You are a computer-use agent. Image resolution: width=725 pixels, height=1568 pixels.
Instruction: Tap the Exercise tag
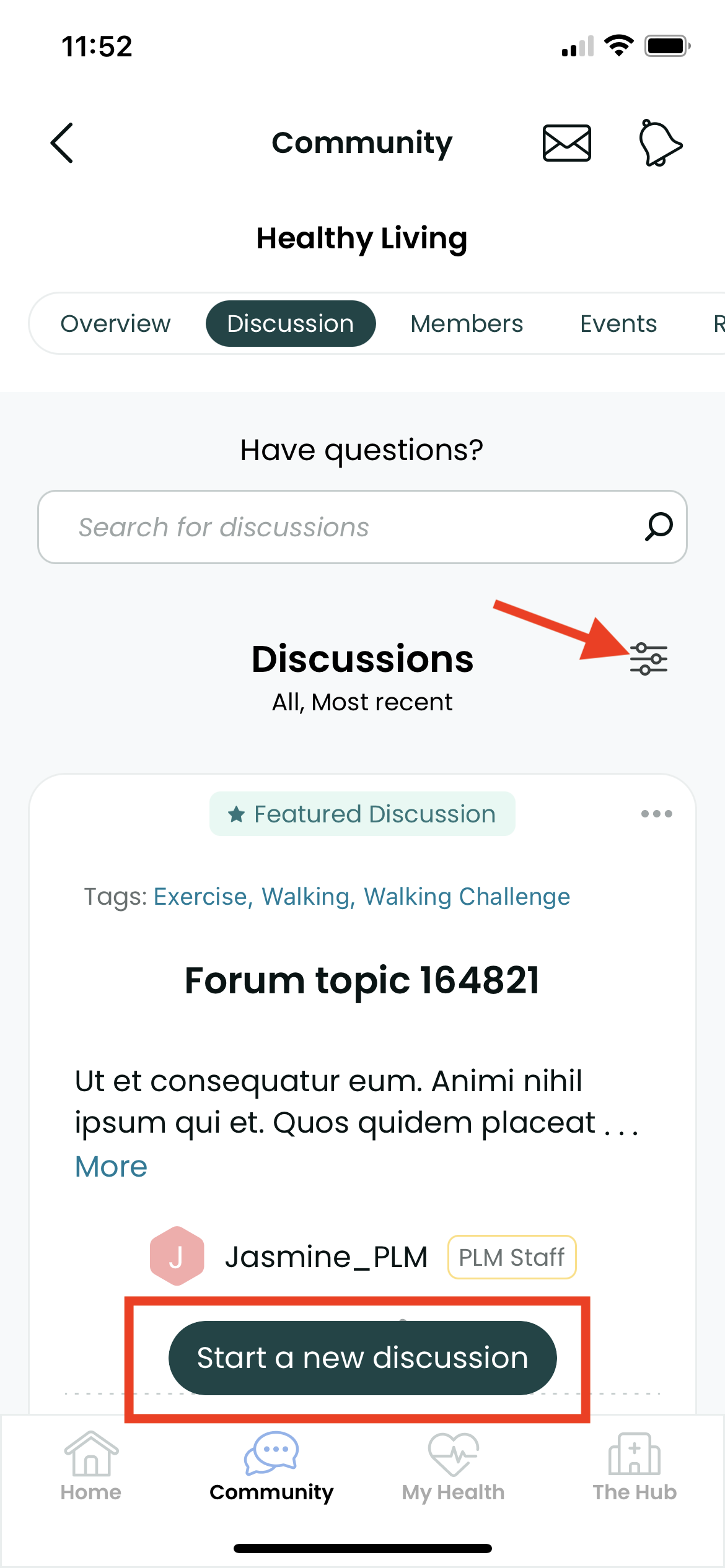pyautogui.click(x=200, y=897)
